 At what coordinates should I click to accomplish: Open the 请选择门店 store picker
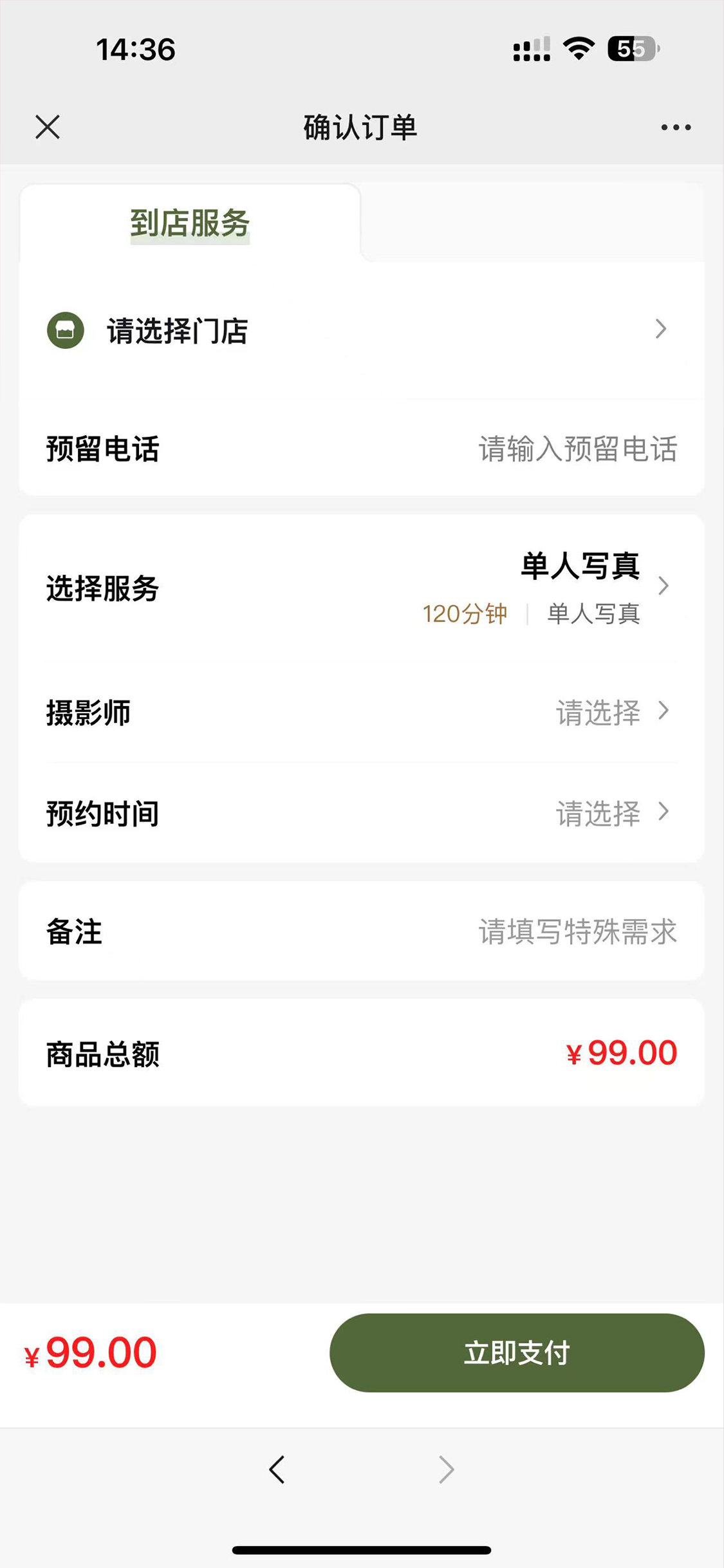click(x=362, y=330)
